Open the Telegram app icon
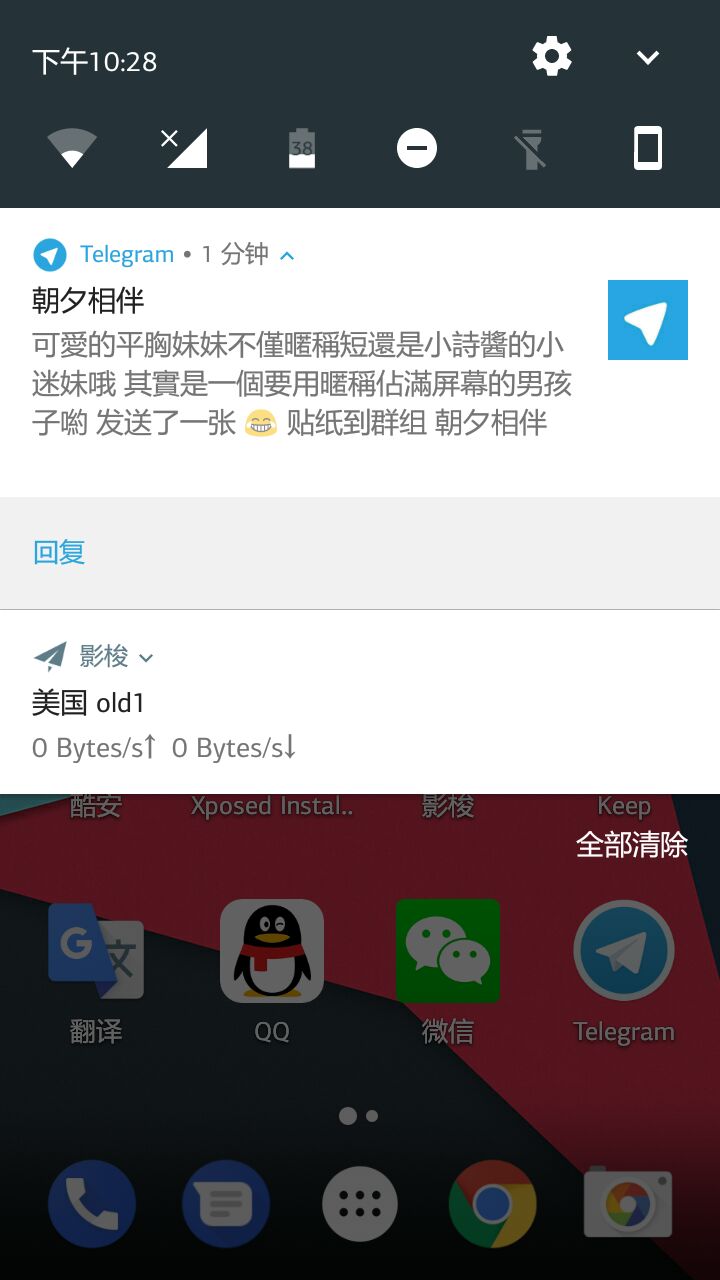 click(x=624, y=952)
